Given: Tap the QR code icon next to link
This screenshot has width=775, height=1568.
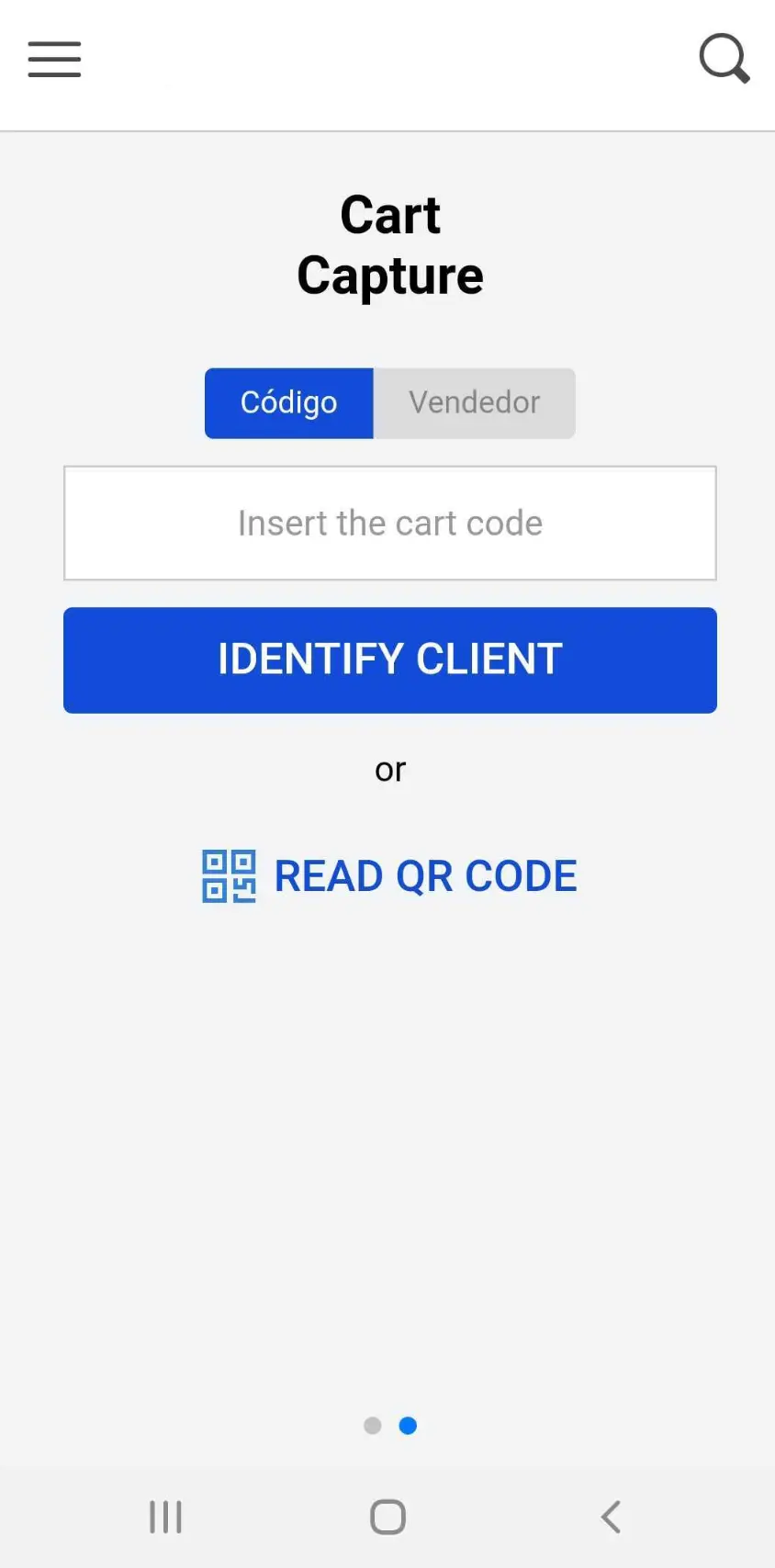Looking at the screenshot, I should tap(228, 875).
